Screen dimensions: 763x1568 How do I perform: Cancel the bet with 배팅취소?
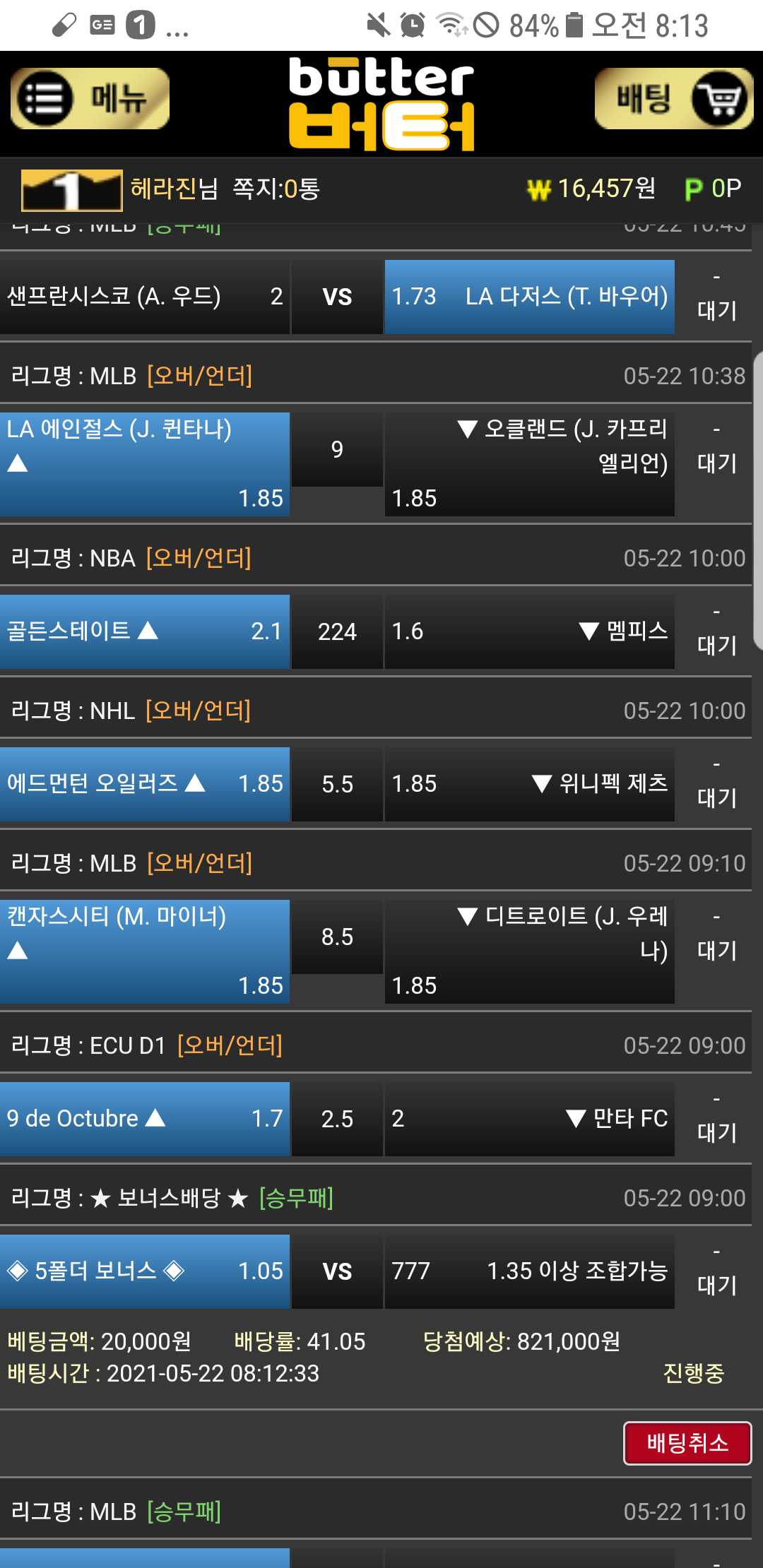coord(687,1443)
